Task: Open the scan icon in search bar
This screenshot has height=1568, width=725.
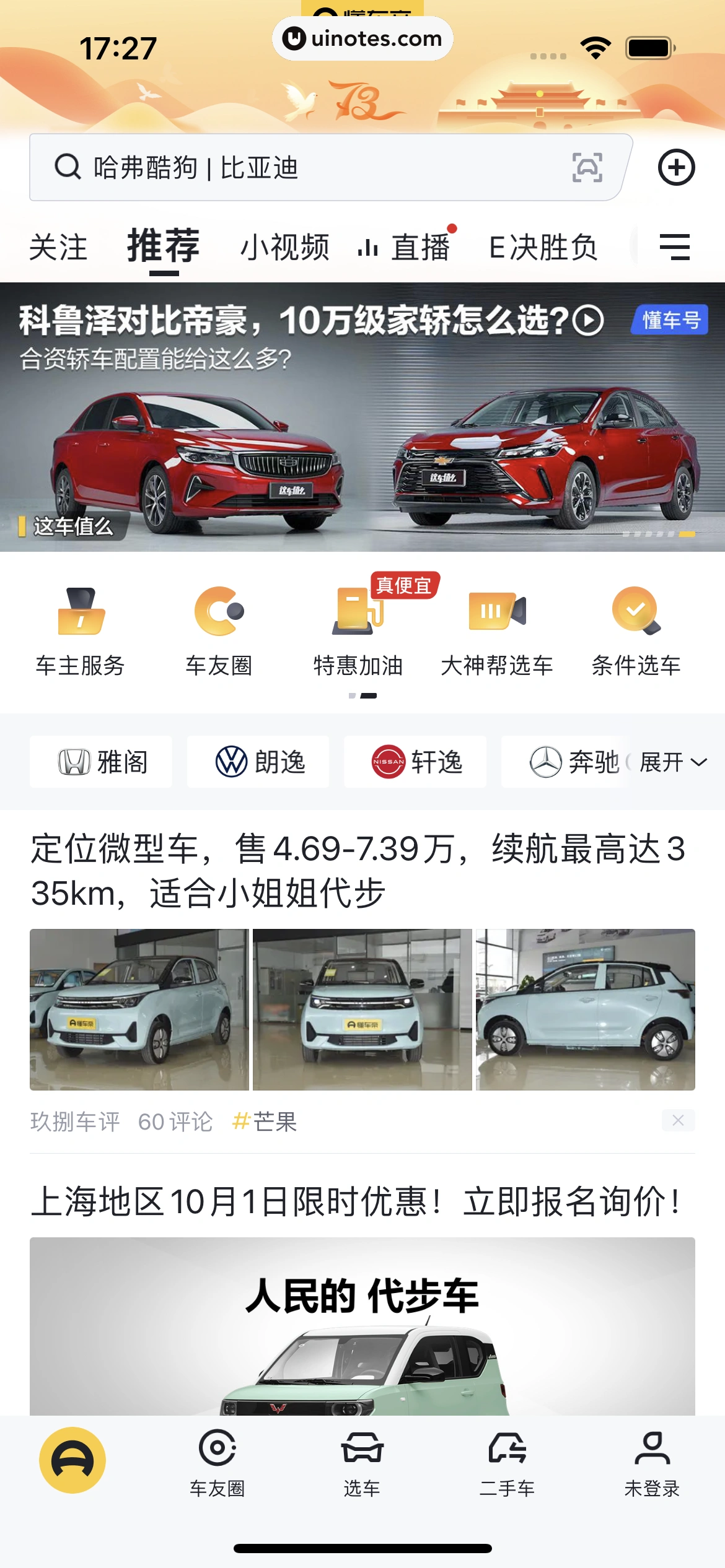Action: [587, 167]
